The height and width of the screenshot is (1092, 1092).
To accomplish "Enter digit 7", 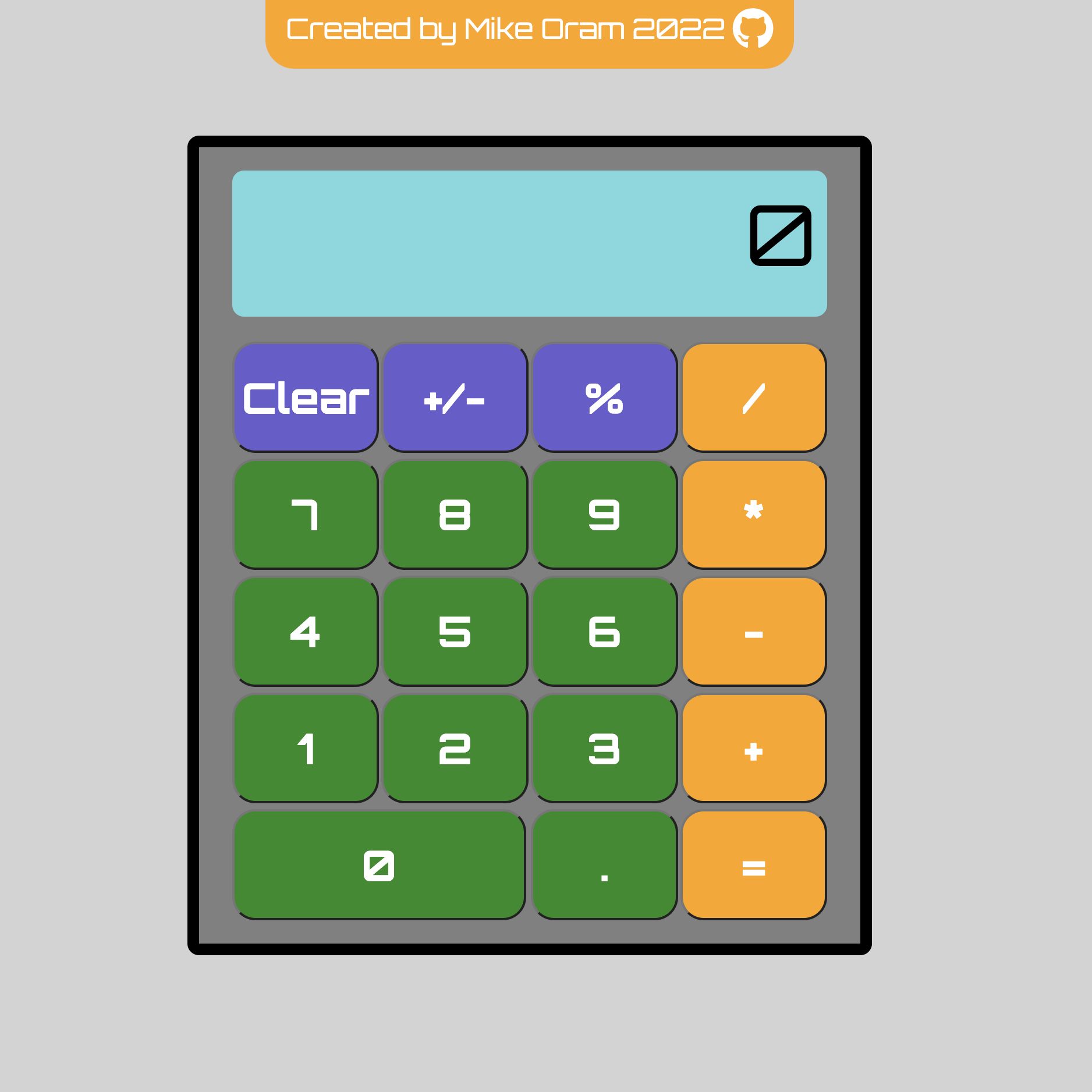I will 306,515.
